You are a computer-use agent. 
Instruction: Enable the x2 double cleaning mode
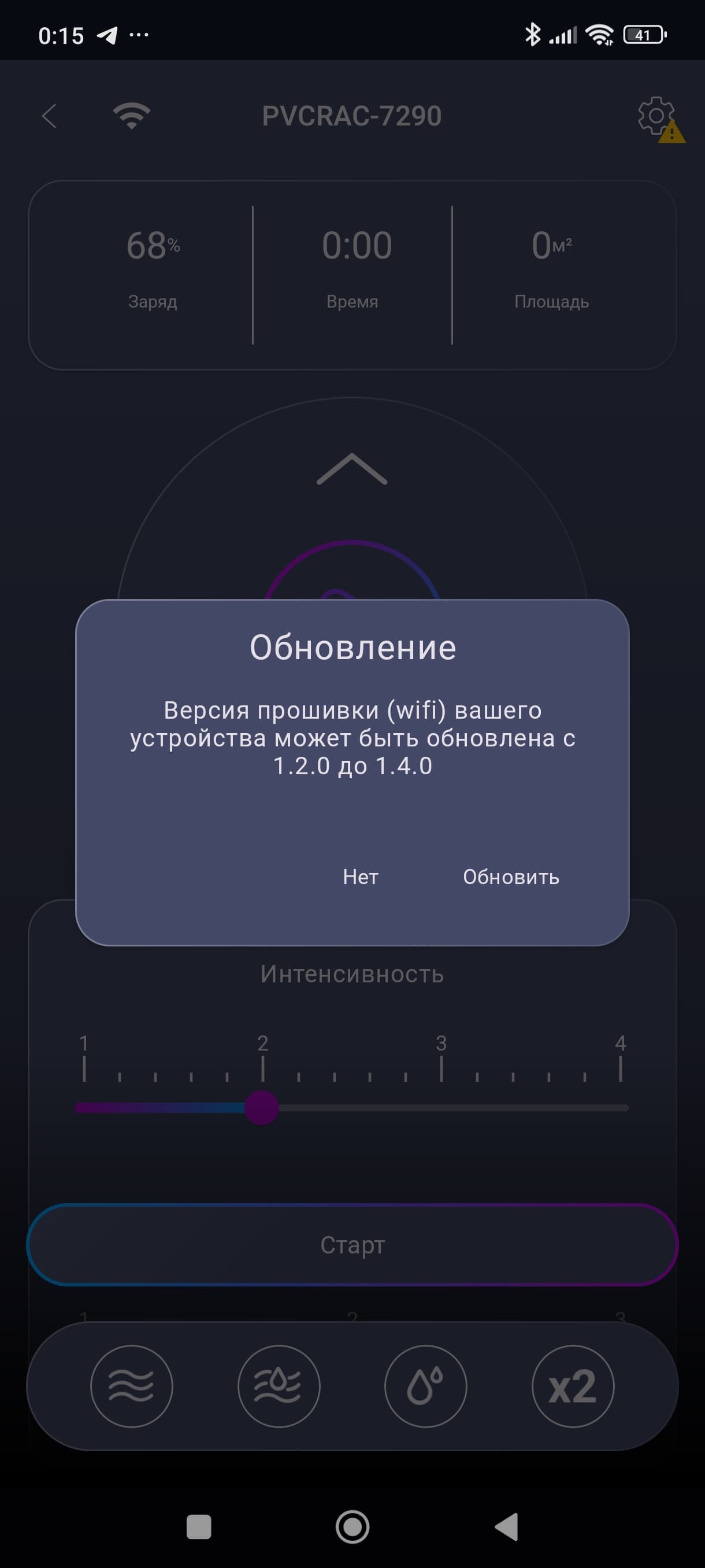573,1386
